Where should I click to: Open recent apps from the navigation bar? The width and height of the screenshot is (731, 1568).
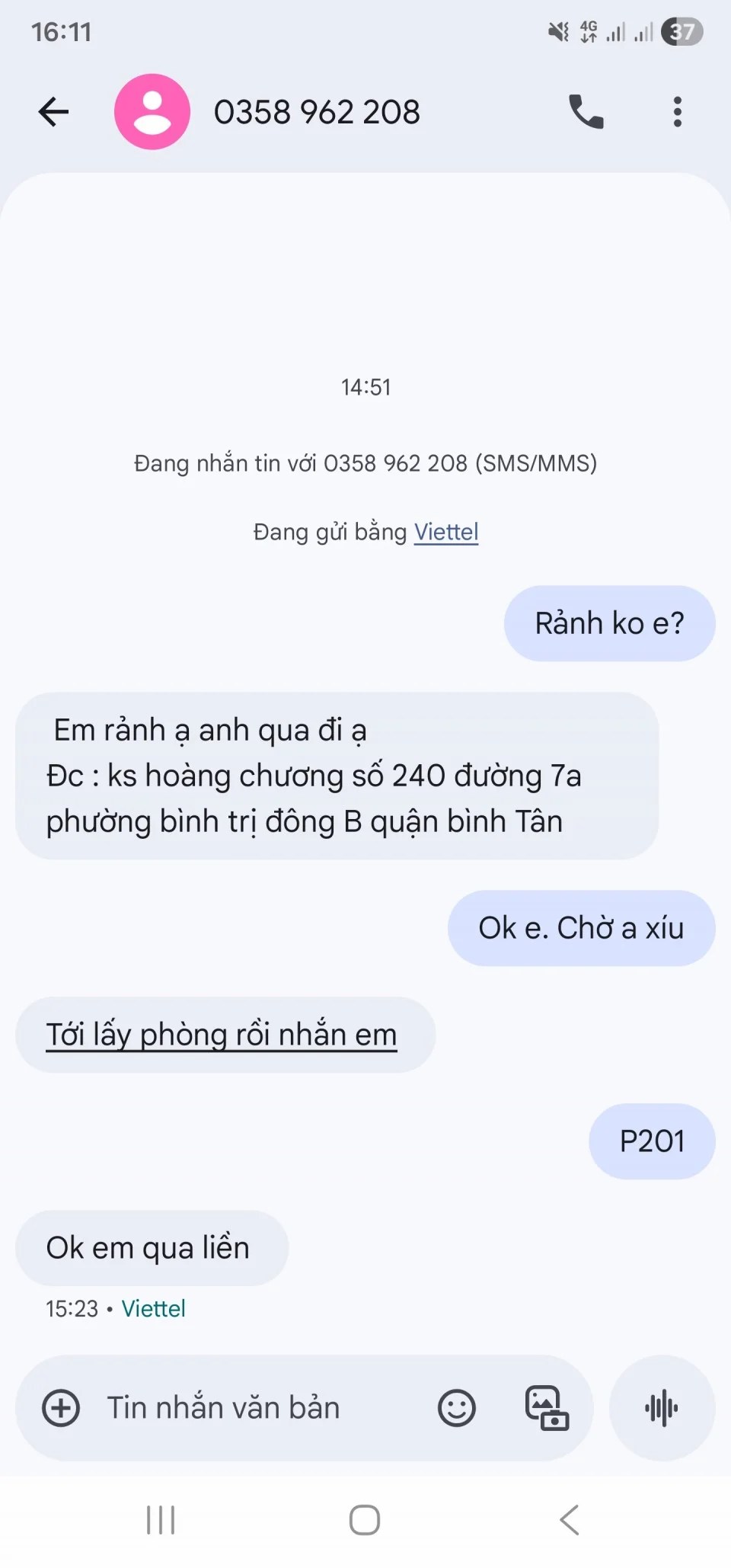pyautogui.click(x=161, y=1520)
